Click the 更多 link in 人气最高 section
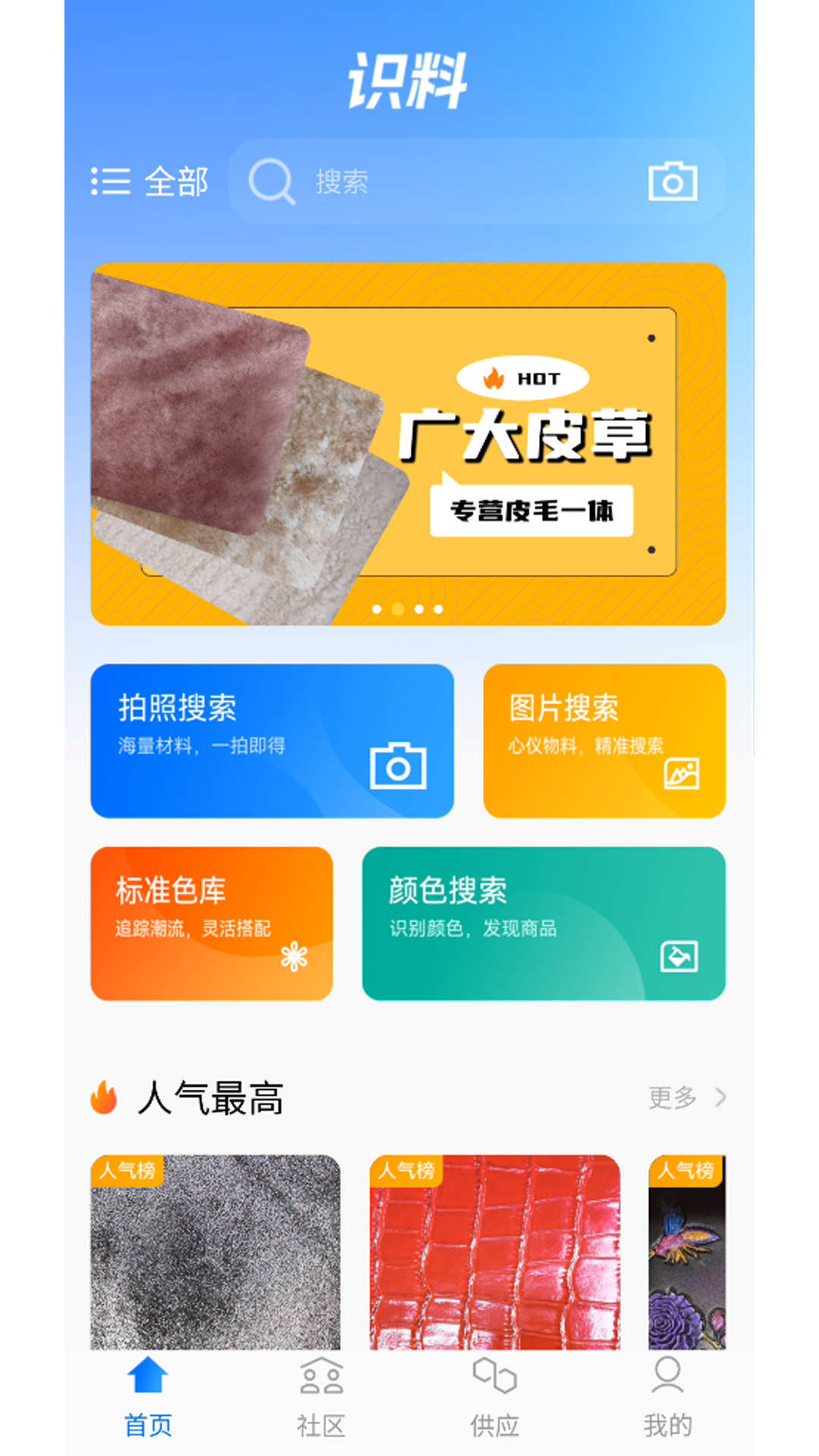This screenshot has height=1456, width=819. (x=670, y=1099)
